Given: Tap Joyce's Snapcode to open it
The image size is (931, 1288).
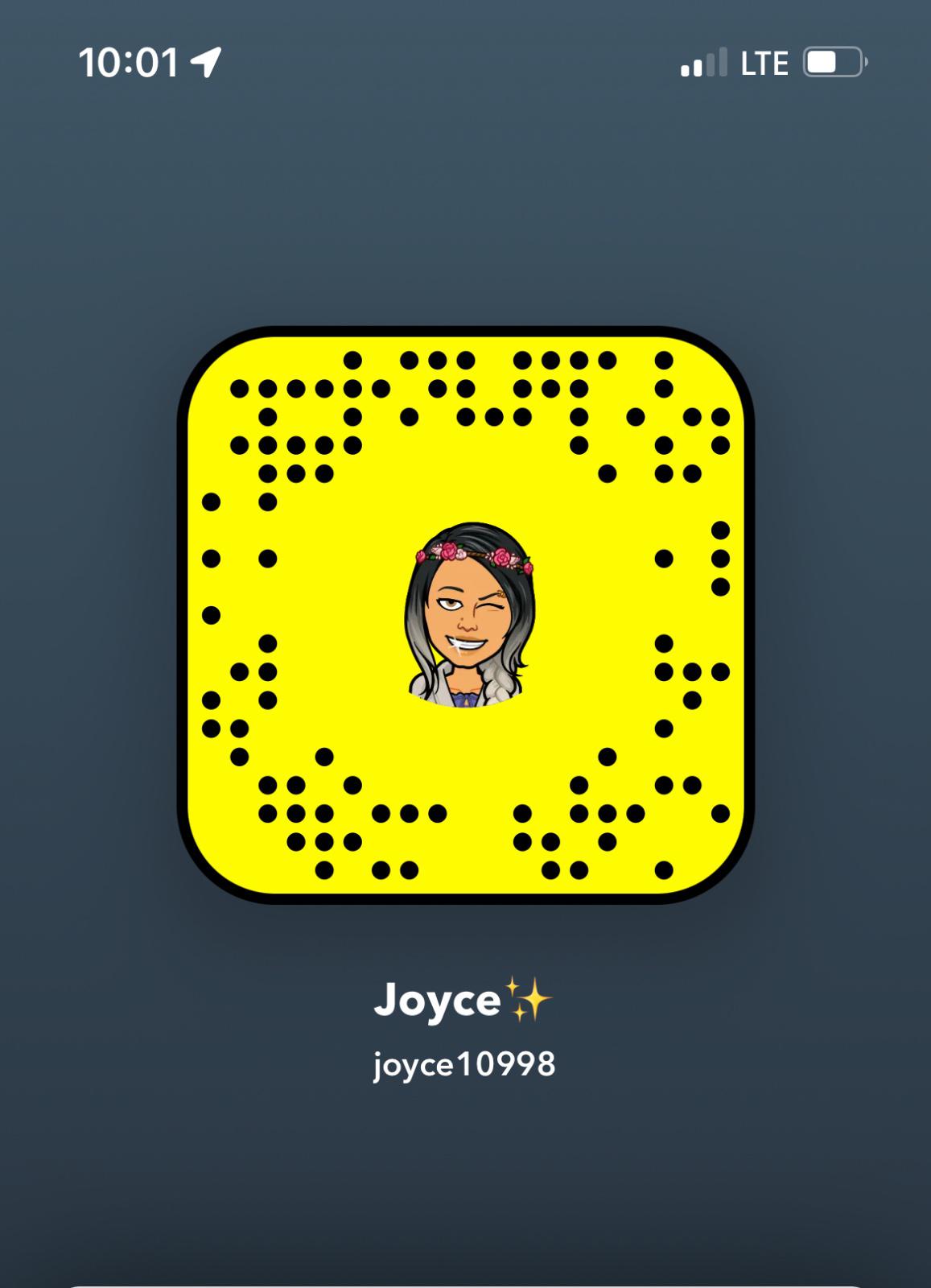Looking at the screenshot, I should tap(465, 614).
